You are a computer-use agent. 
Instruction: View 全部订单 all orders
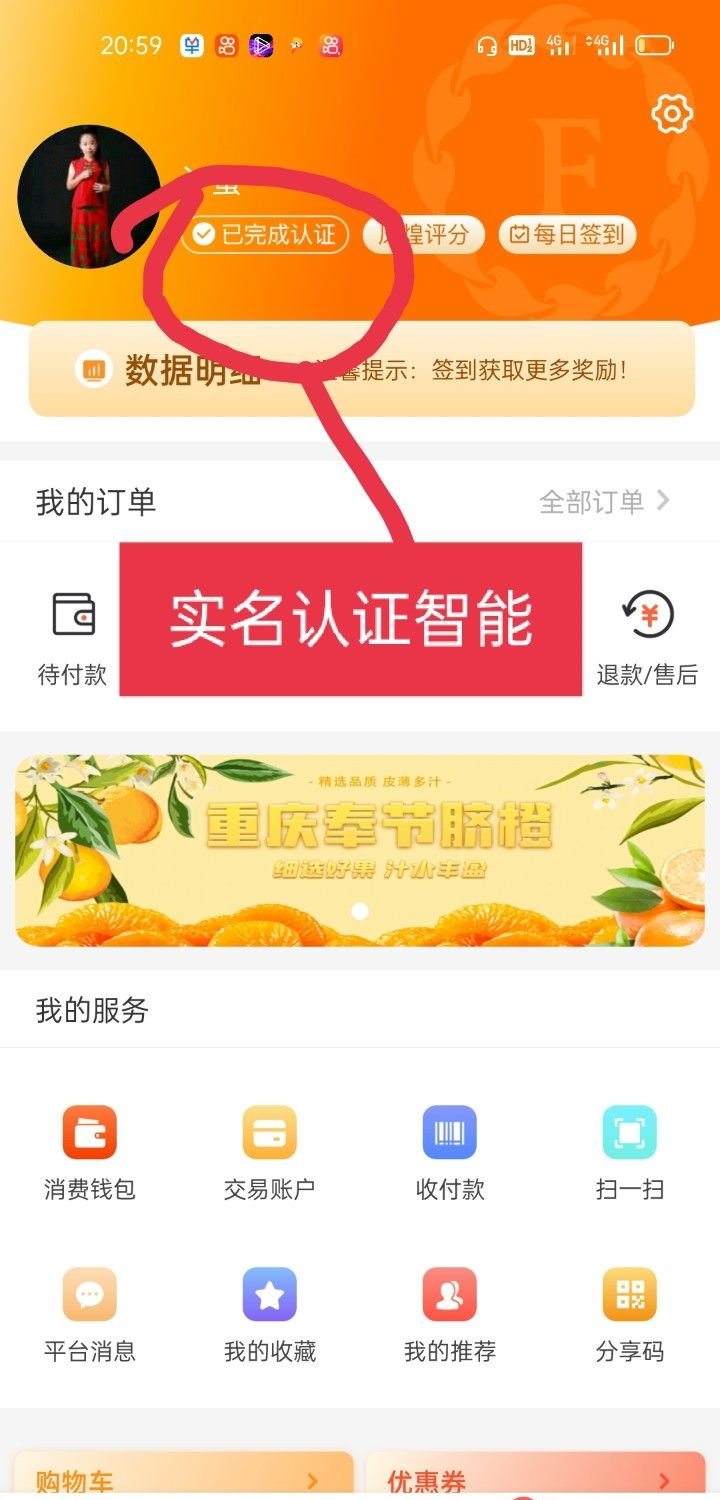604,502
